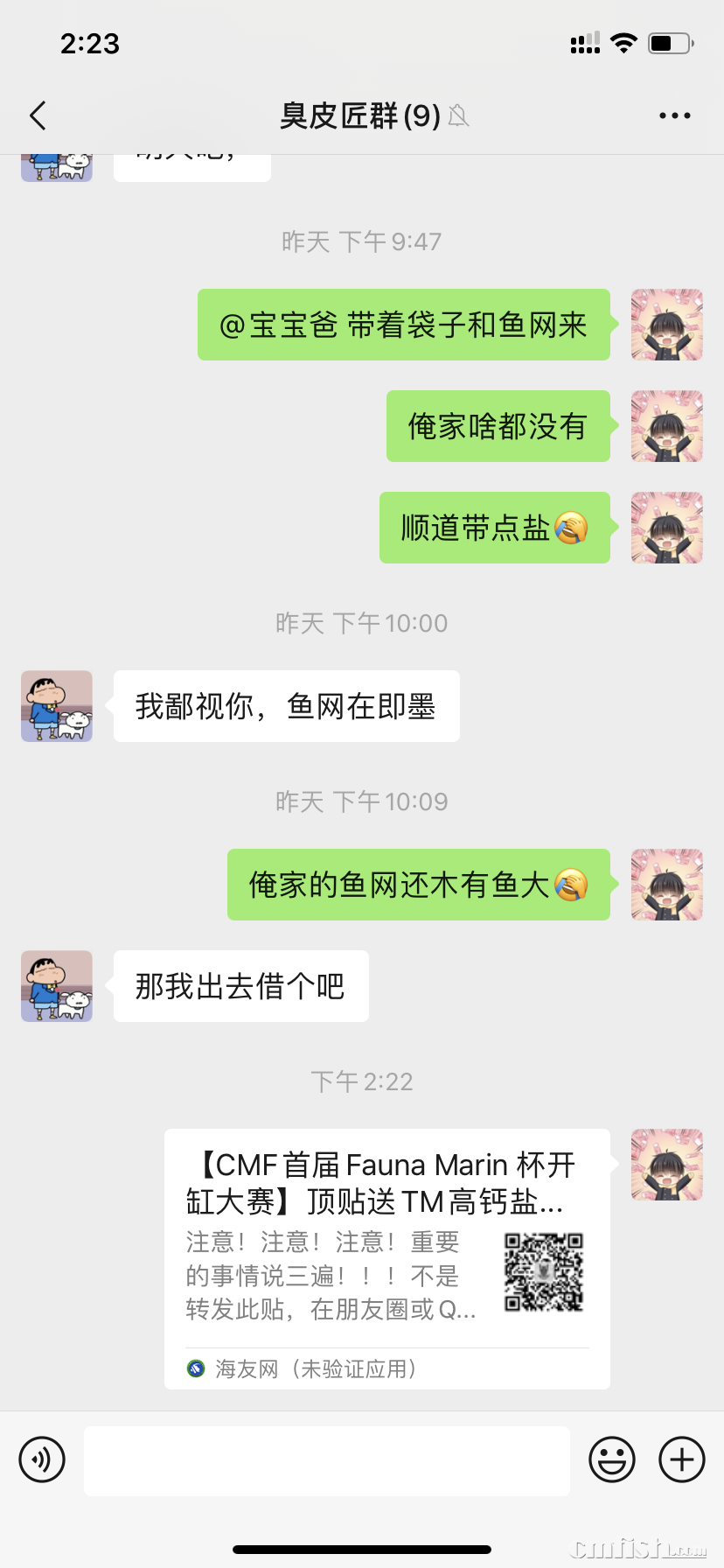Go back to the chat list
724x1568 pixels.
point(38,115)
